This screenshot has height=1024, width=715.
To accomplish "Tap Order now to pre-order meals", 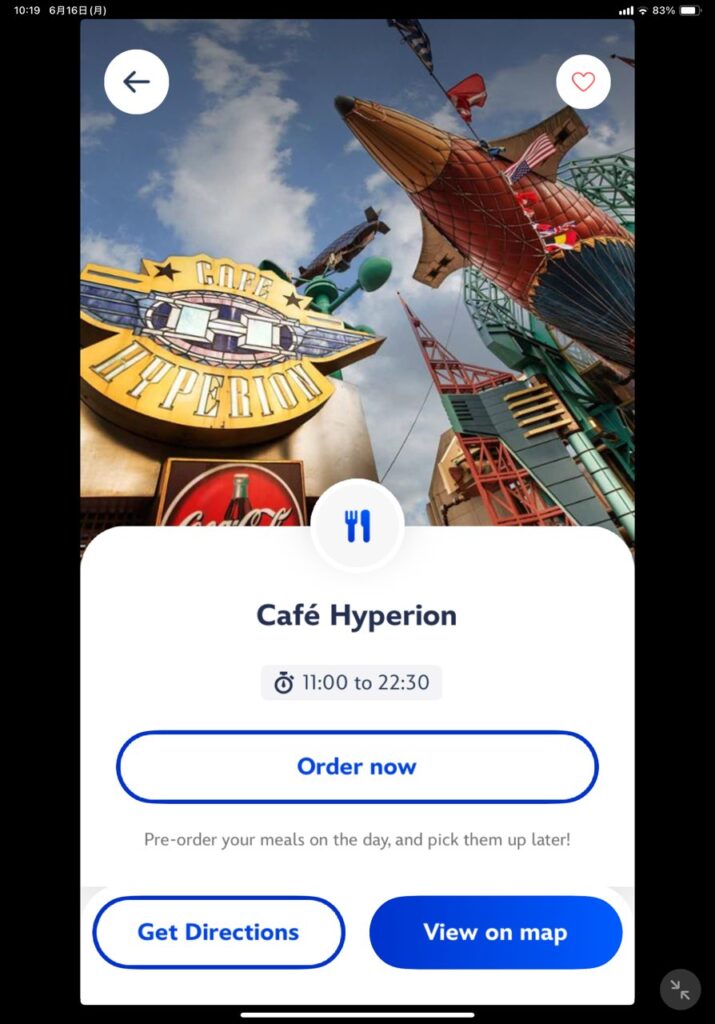I will 357,767.
